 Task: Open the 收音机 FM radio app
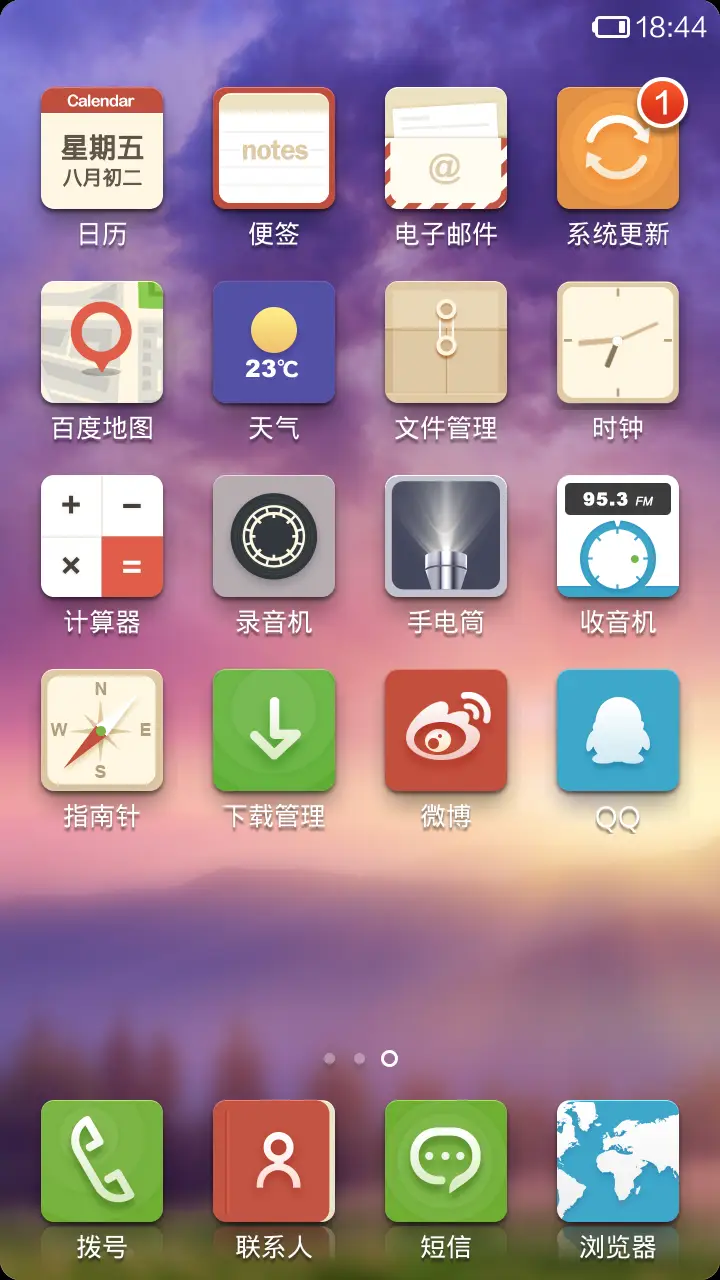coord(618,537)
